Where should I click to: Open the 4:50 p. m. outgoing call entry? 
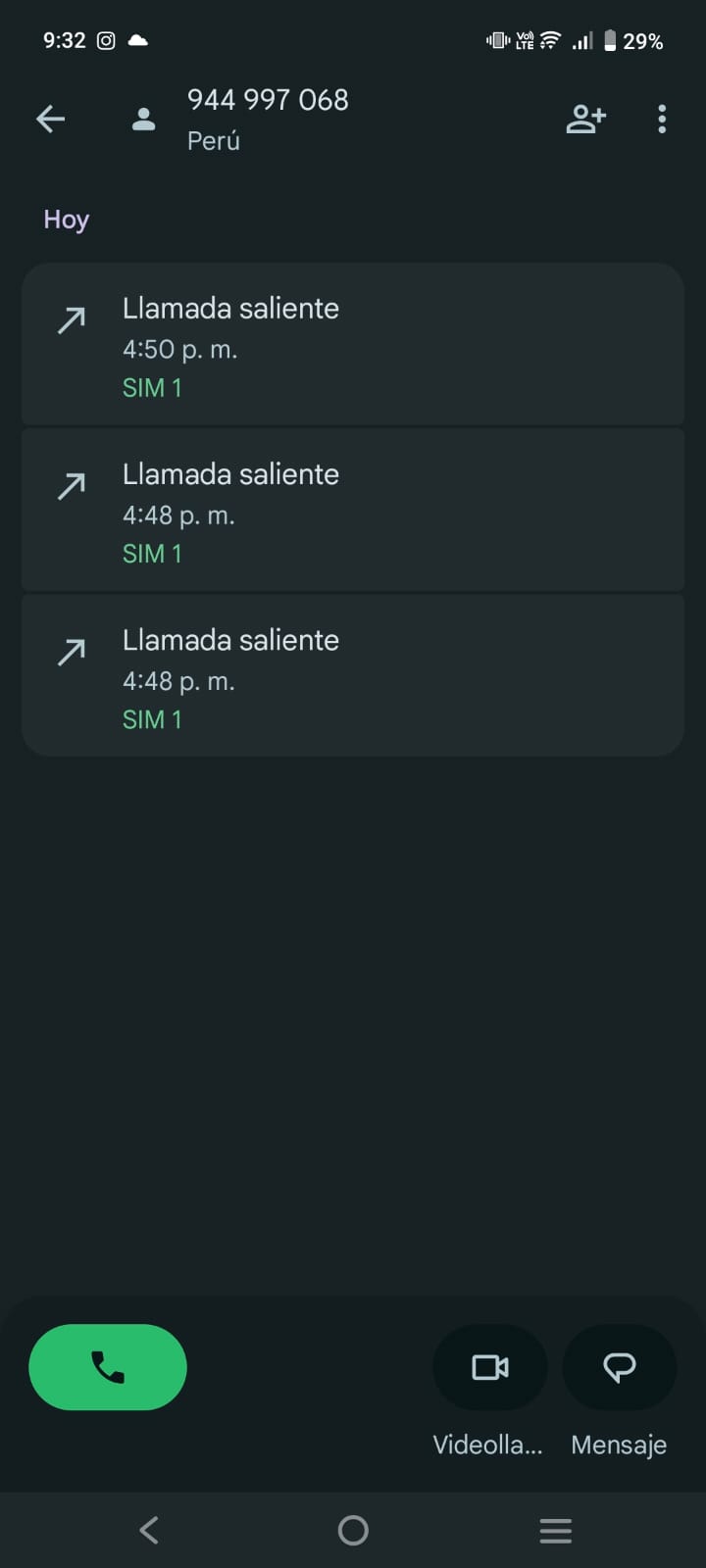353,344
